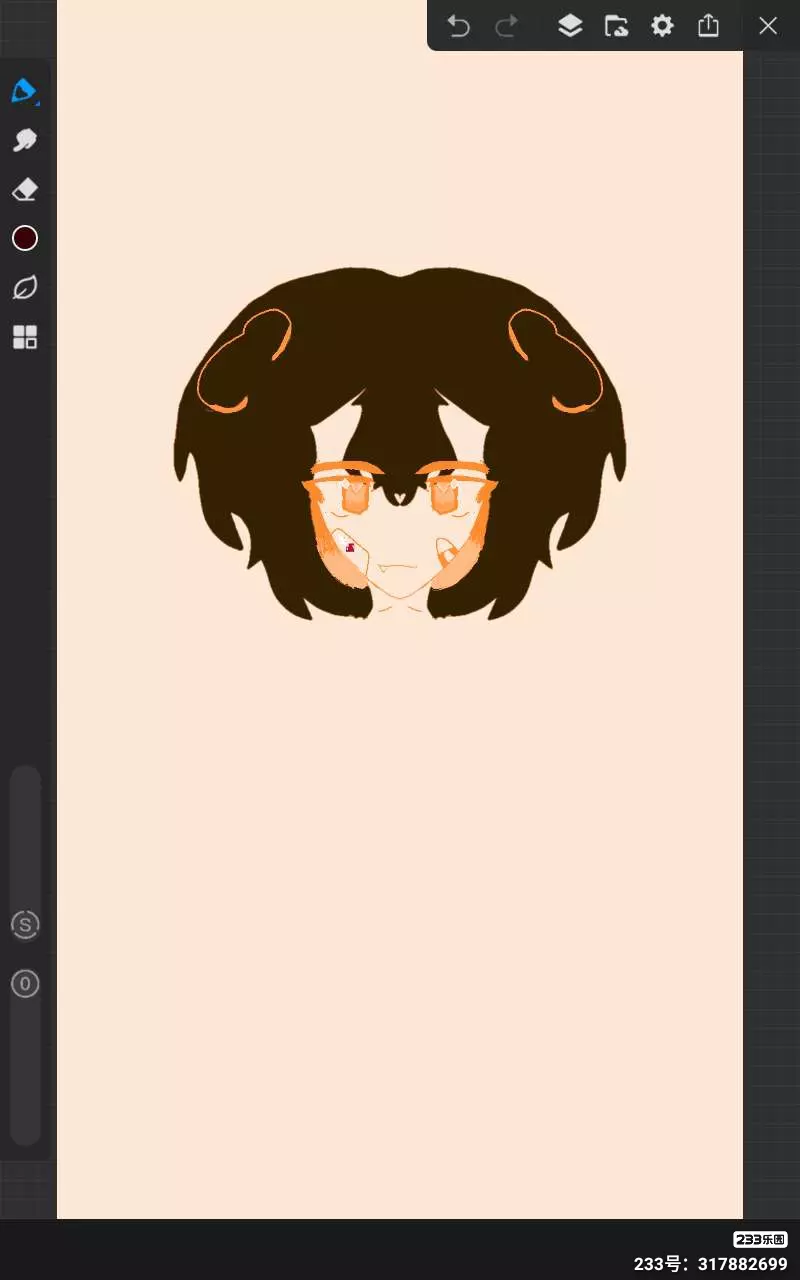
Task: Open the settings gear
Action: pyautogui.click(x=662, y=26)
